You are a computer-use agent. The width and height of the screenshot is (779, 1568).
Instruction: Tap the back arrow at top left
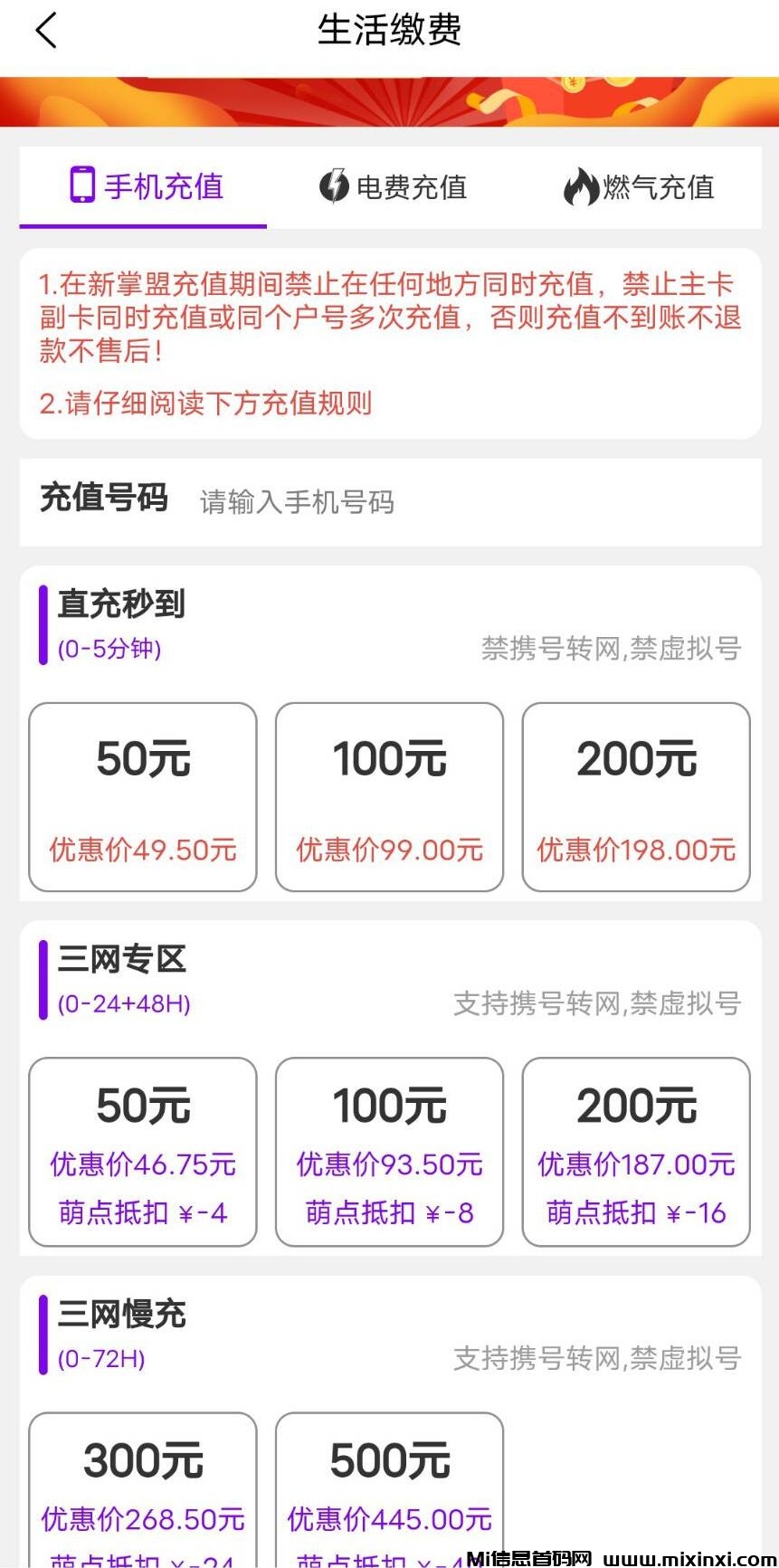click(45, 30)
